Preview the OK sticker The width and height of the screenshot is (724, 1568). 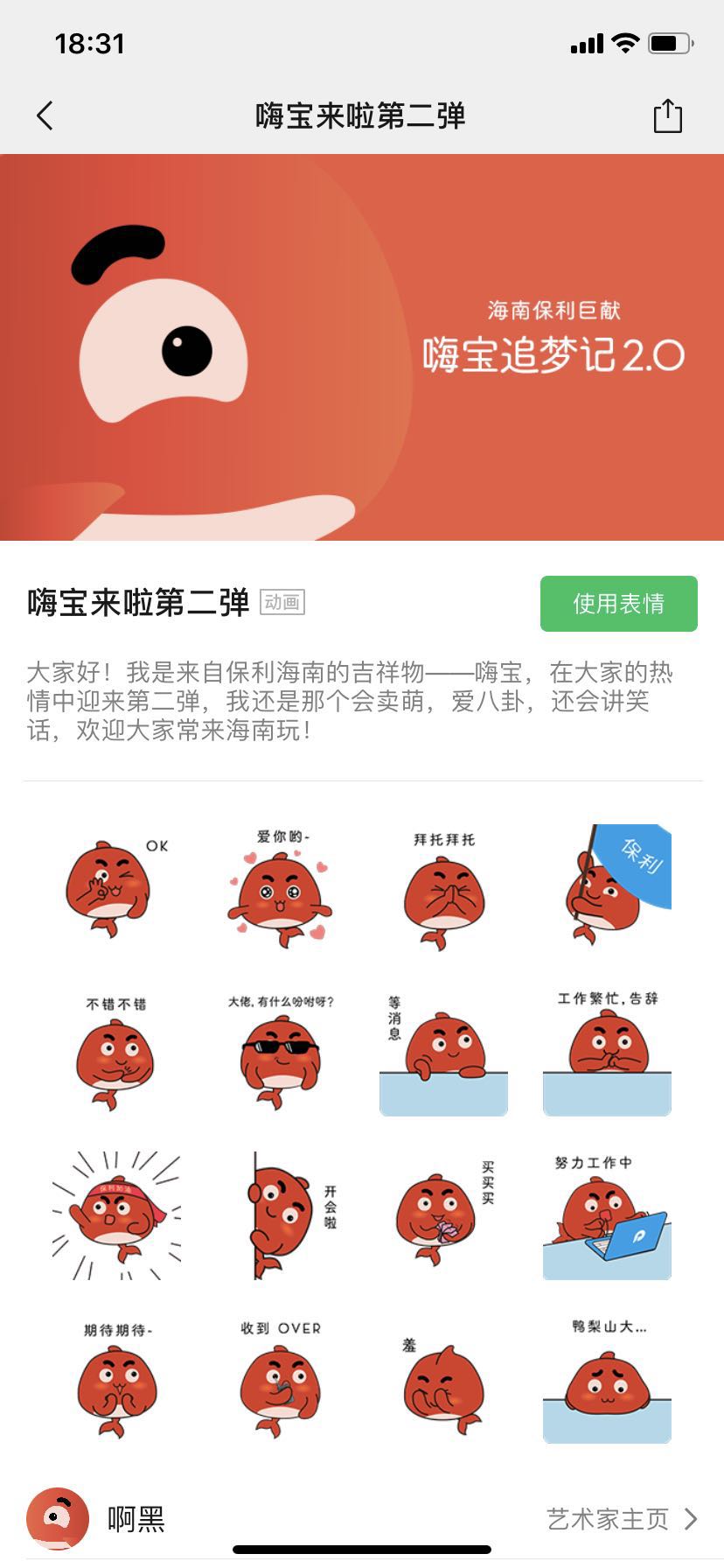[115, 887]
